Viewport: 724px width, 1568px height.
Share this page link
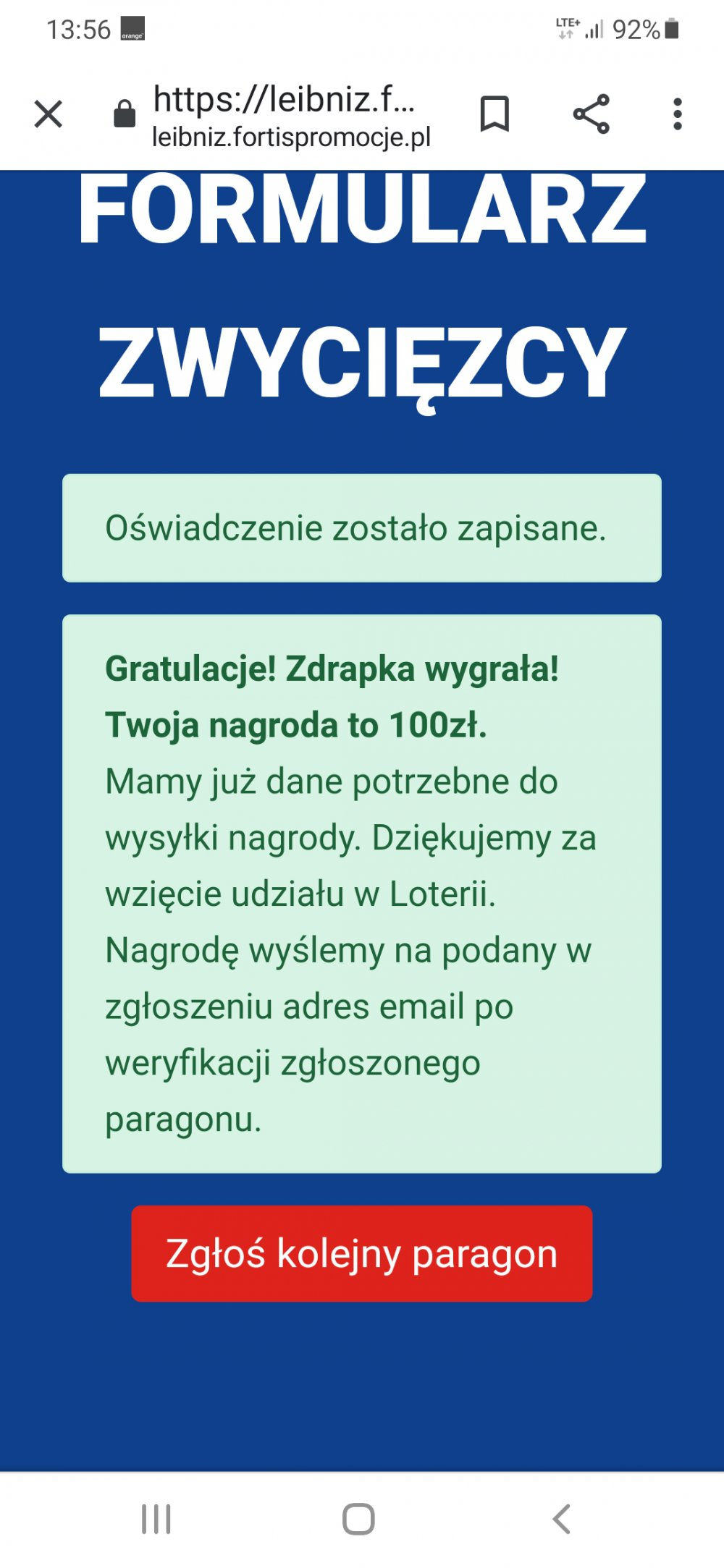591,114
